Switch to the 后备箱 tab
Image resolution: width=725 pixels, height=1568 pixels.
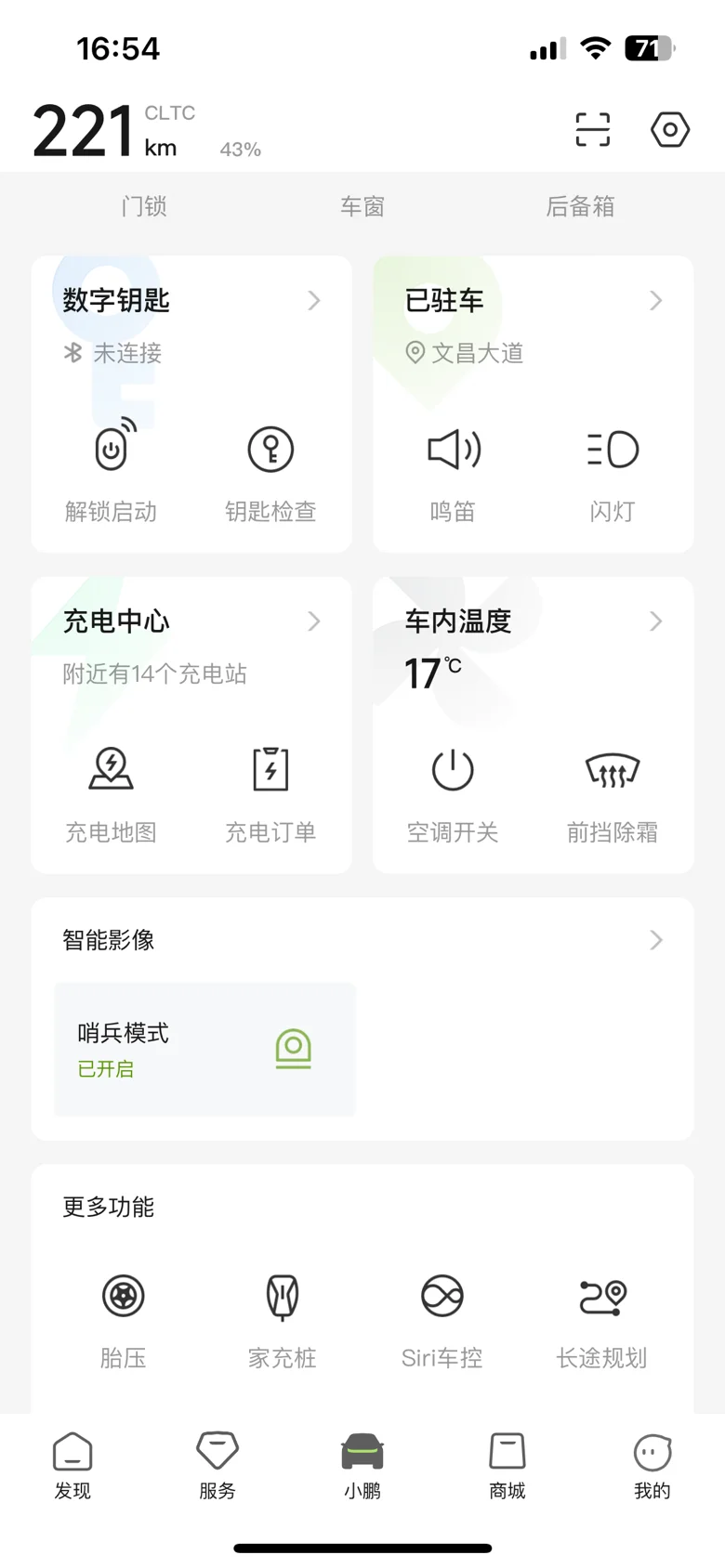point(580,206)
